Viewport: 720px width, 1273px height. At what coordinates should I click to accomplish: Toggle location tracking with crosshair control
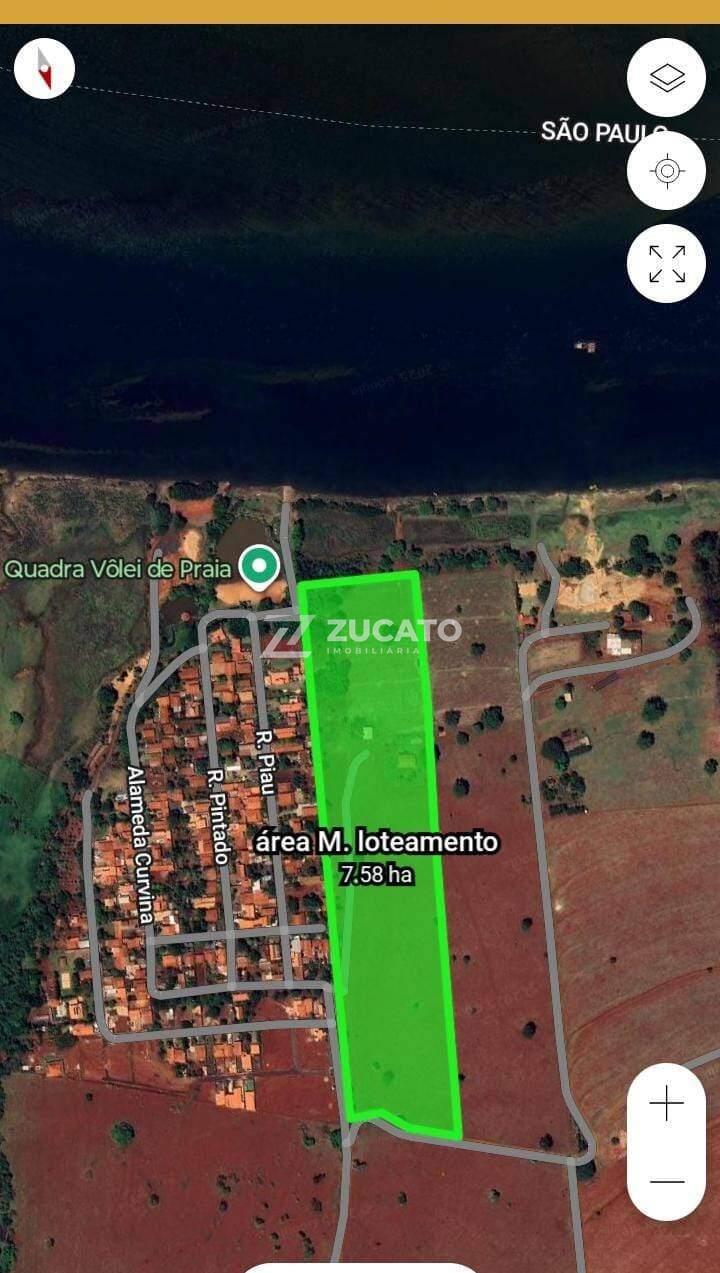click(x=665, y=171)
